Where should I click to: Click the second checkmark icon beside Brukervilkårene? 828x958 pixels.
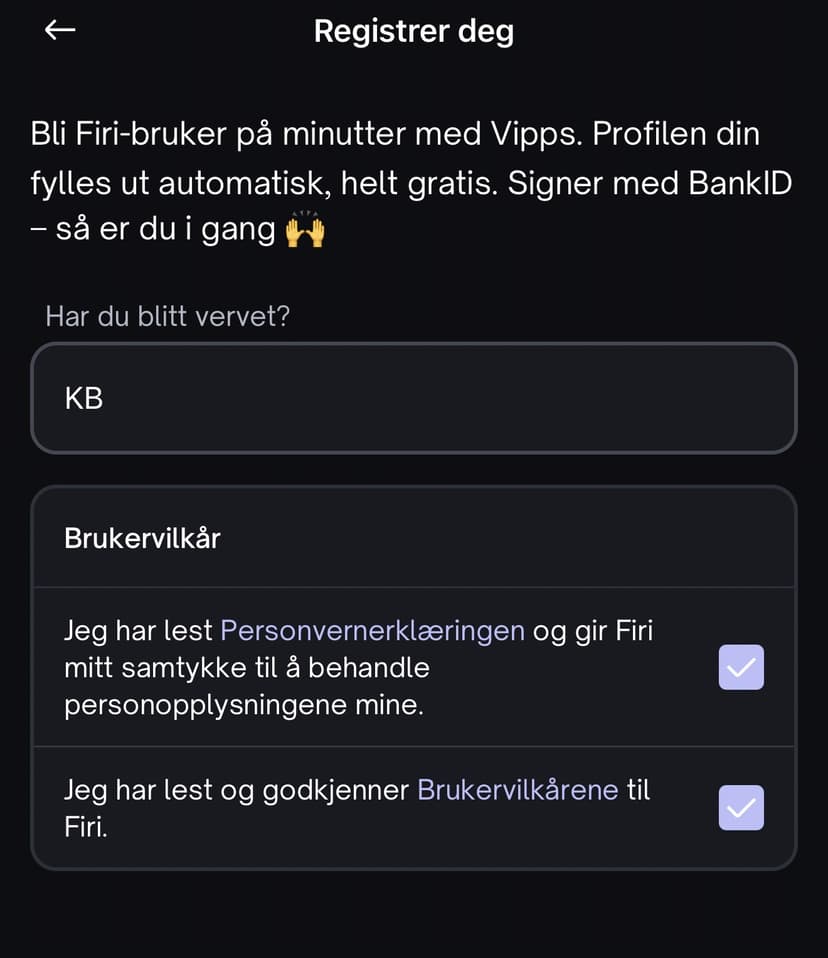(740, 807)
